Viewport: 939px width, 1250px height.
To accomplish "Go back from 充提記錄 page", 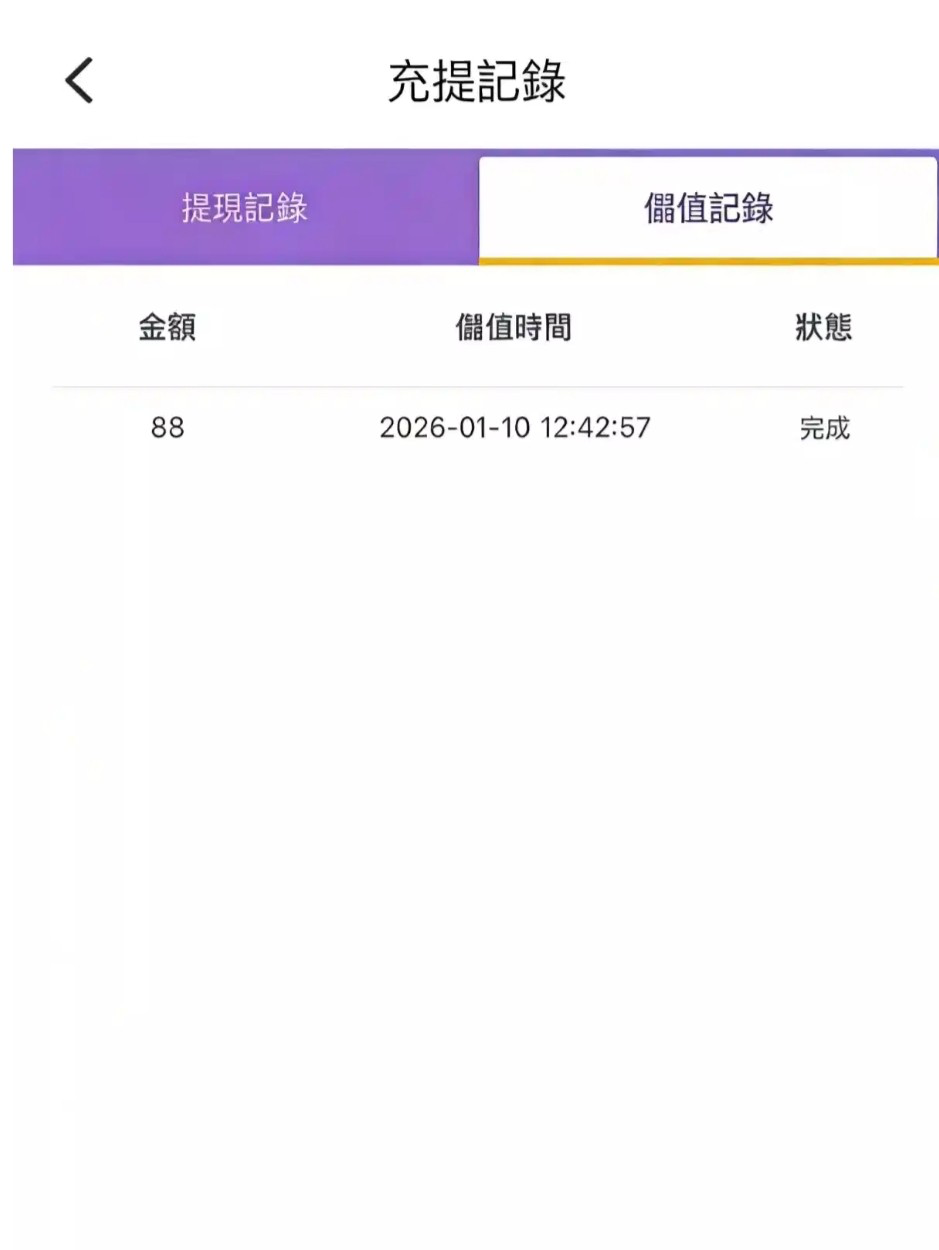I will (79, 80).
